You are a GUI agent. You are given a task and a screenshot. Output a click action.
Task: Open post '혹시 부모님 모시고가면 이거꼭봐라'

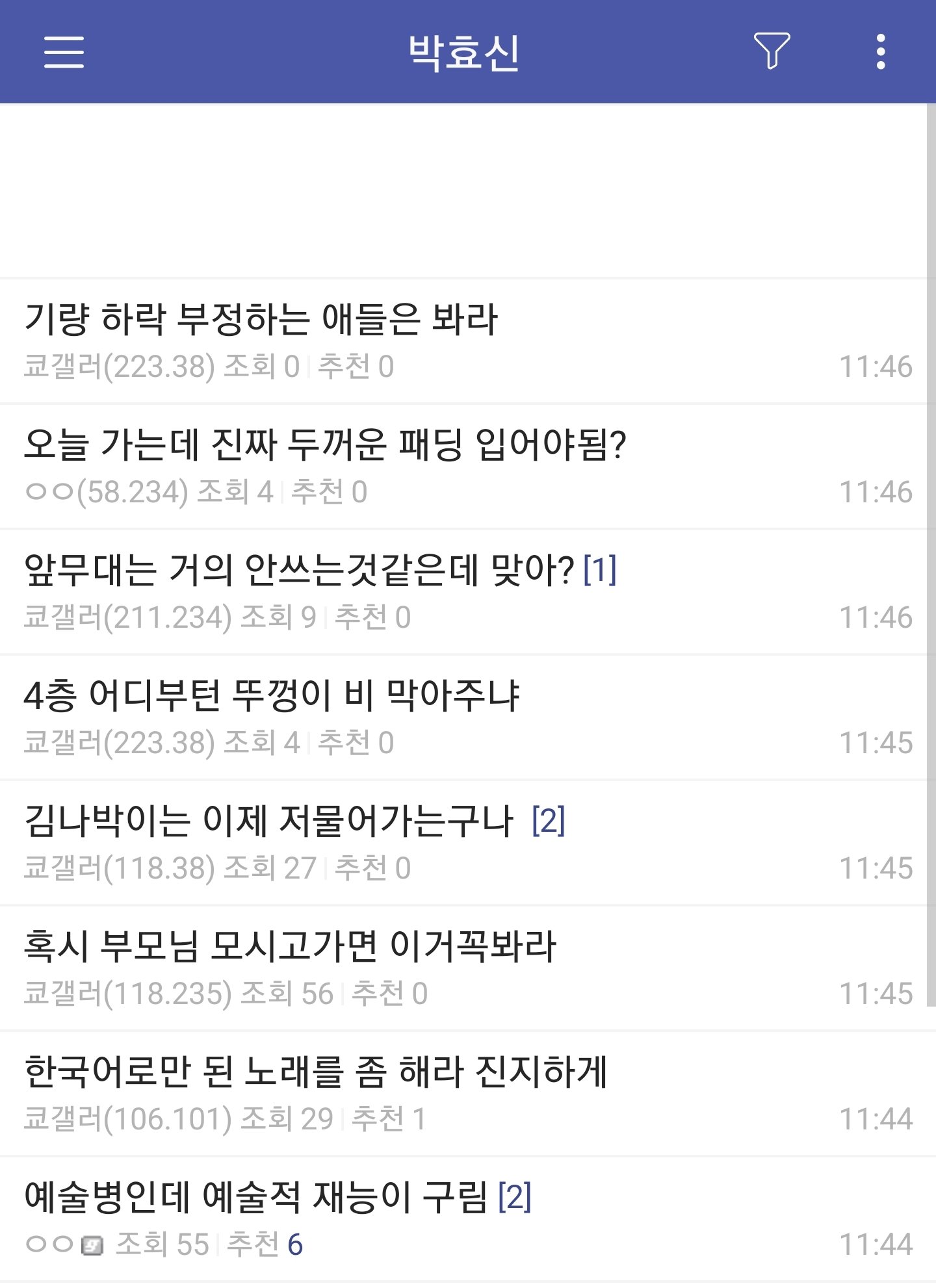tap(290, 947)
